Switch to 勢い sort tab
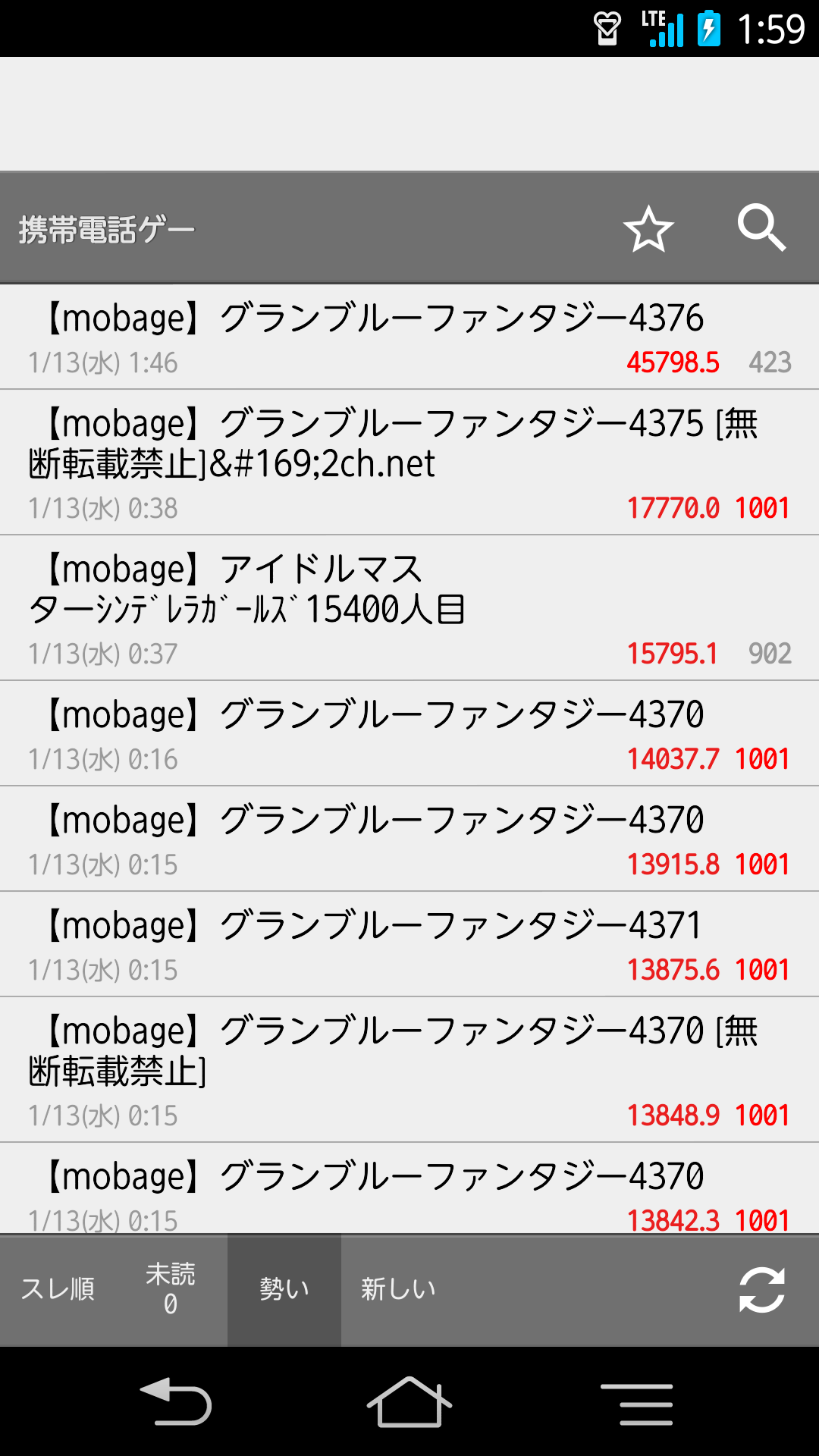The image size is (819, 1456). click(284, 1289)
